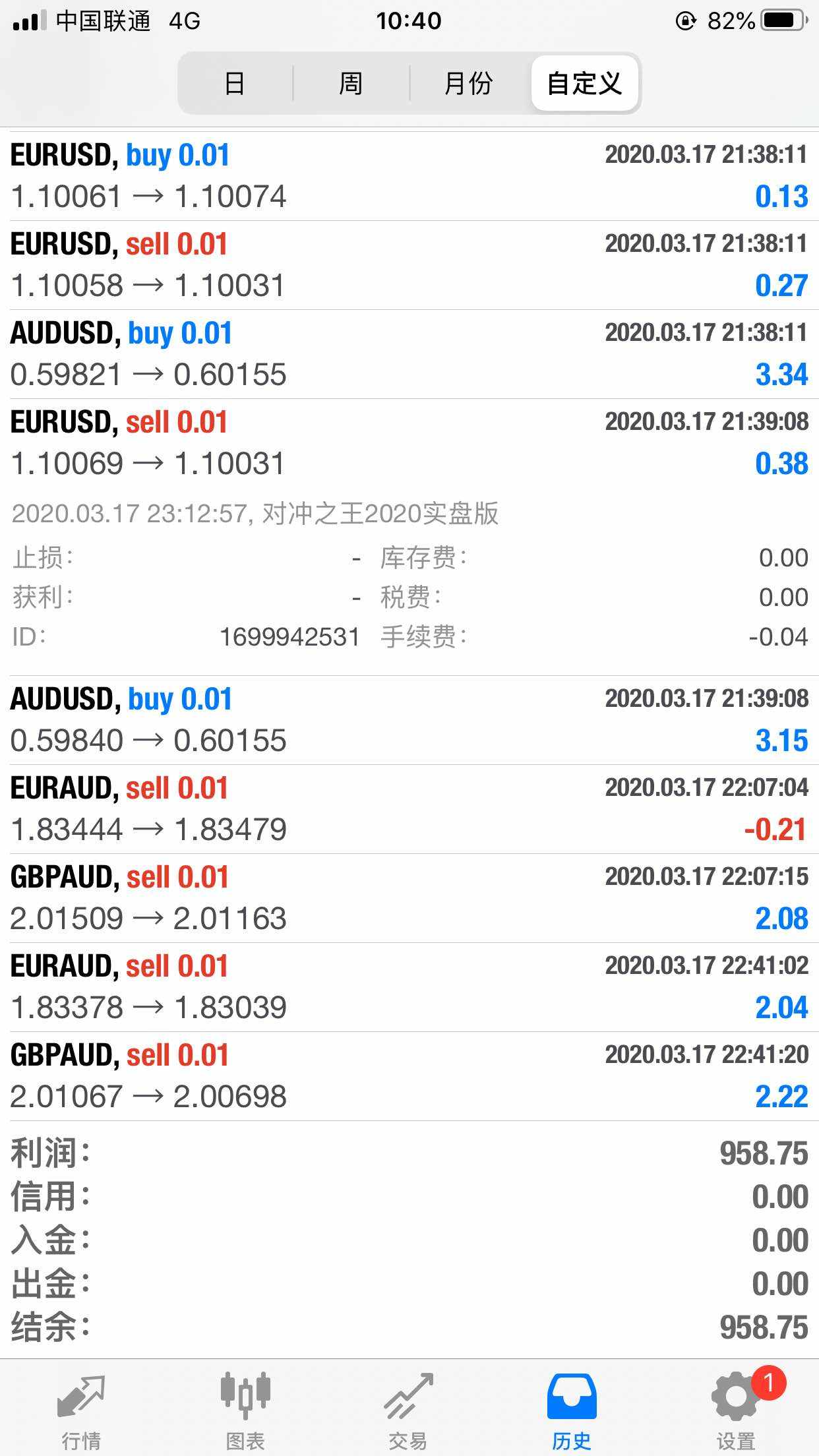This screenshot has width=819, height=1456.
Task: Select the 自定义 custom period
Action: [x=584, y=84]
